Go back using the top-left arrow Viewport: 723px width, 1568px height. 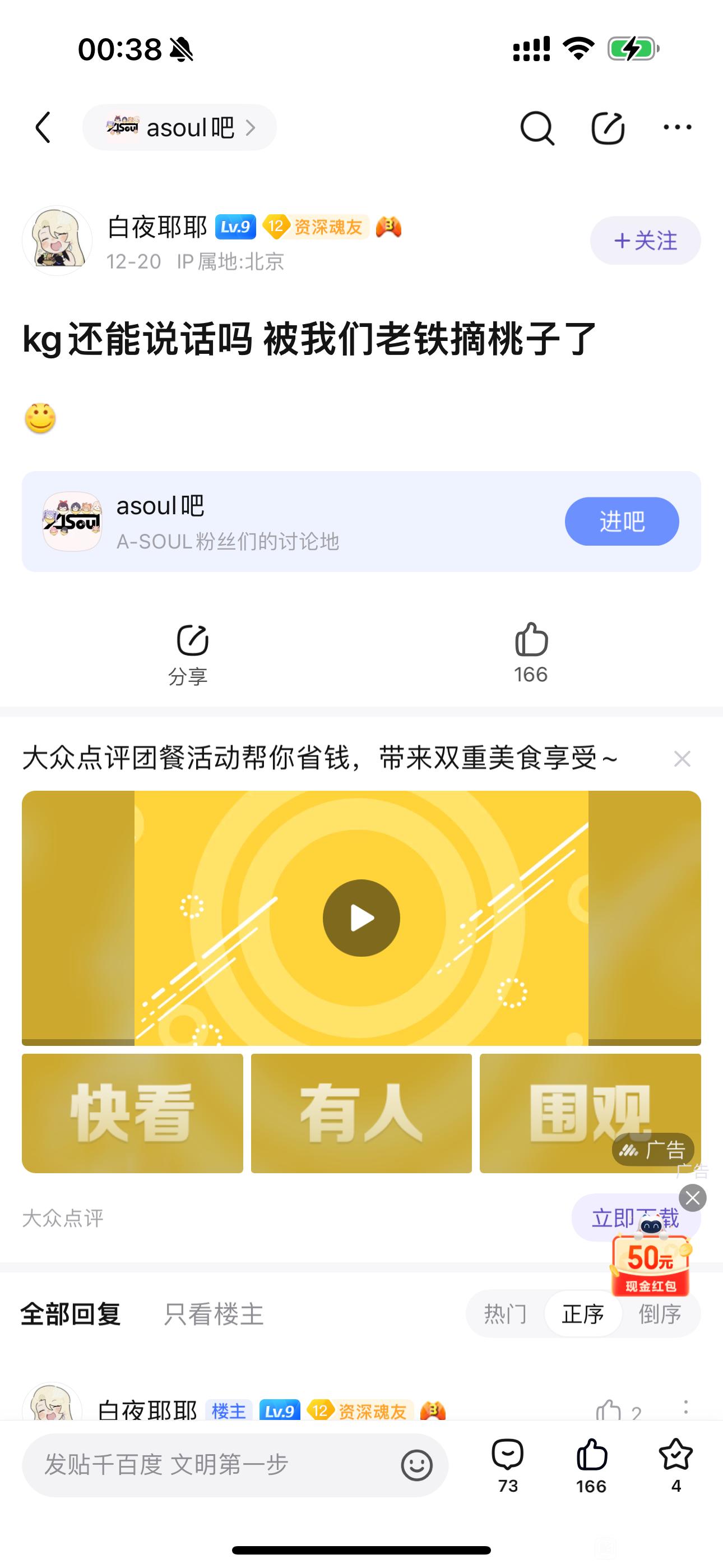tap(43, 127)
